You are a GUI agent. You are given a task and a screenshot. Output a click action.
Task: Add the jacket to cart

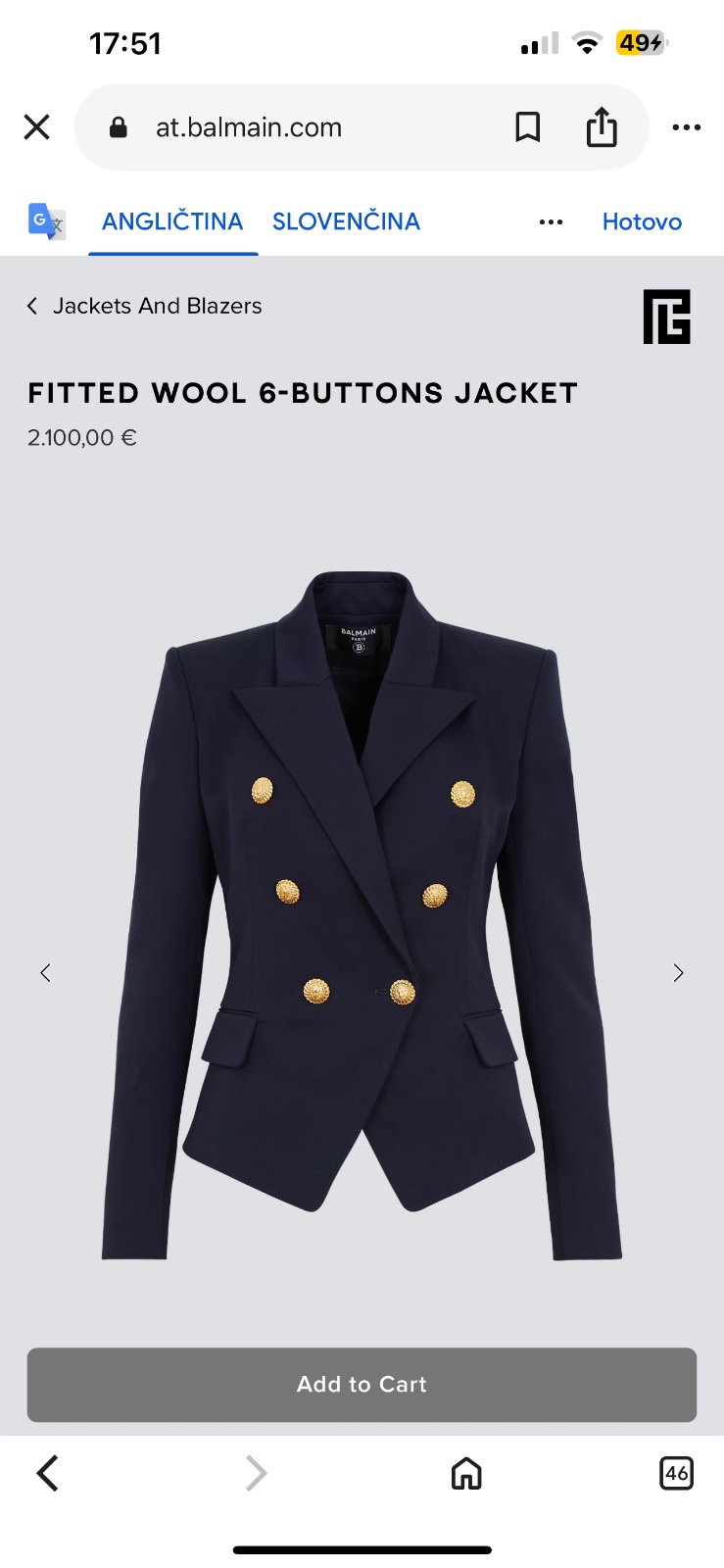coord(362,1384)
